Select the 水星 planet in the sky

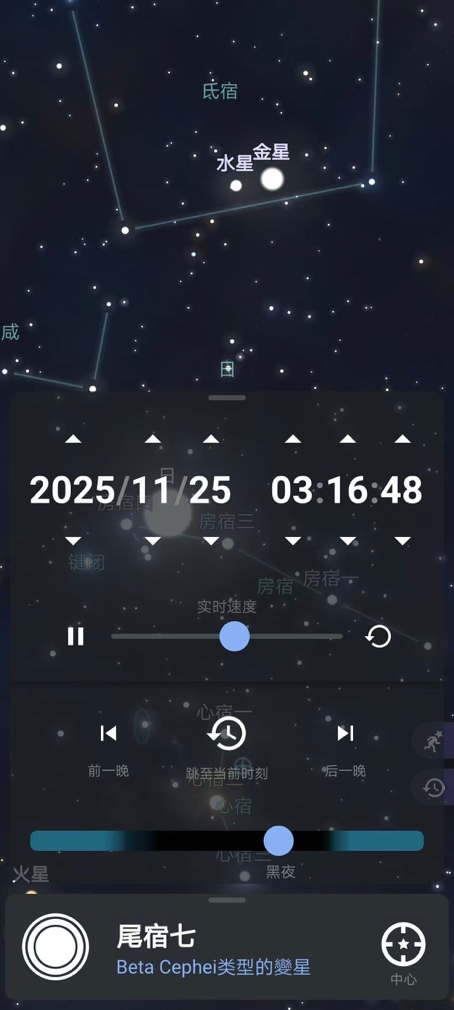point(236,186)
